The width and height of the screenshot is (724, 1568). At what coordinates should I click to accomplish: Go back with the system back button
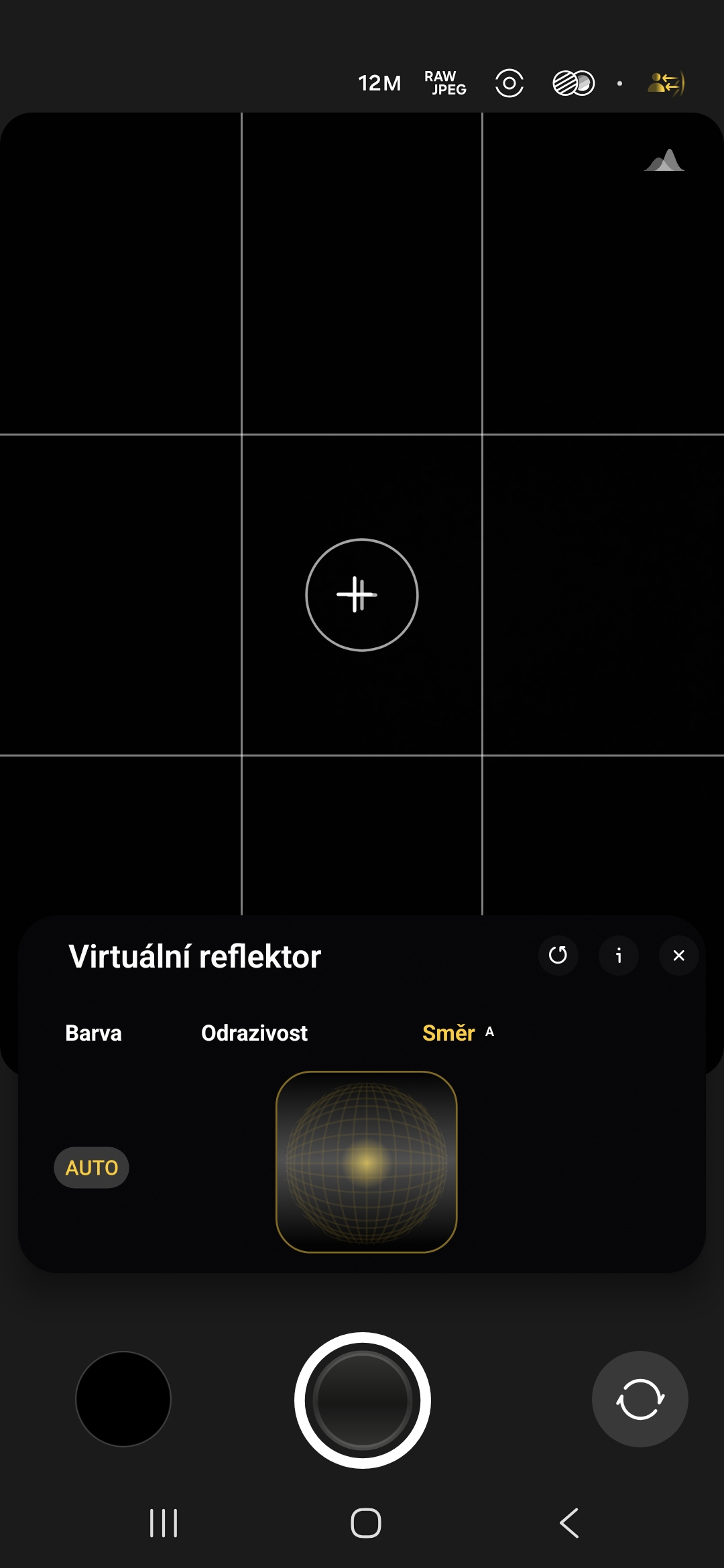point(569,1523)
